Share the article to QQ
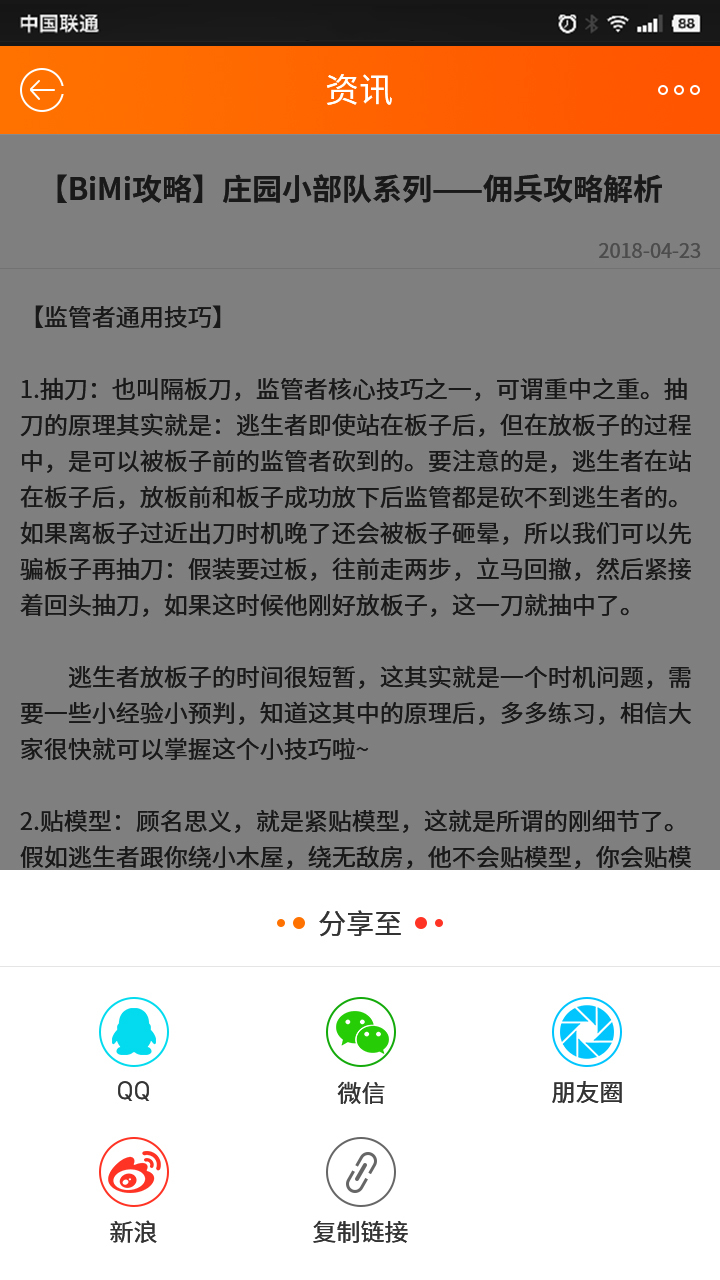This screenshot has width=720, height=1280. tap(133, 1031)
